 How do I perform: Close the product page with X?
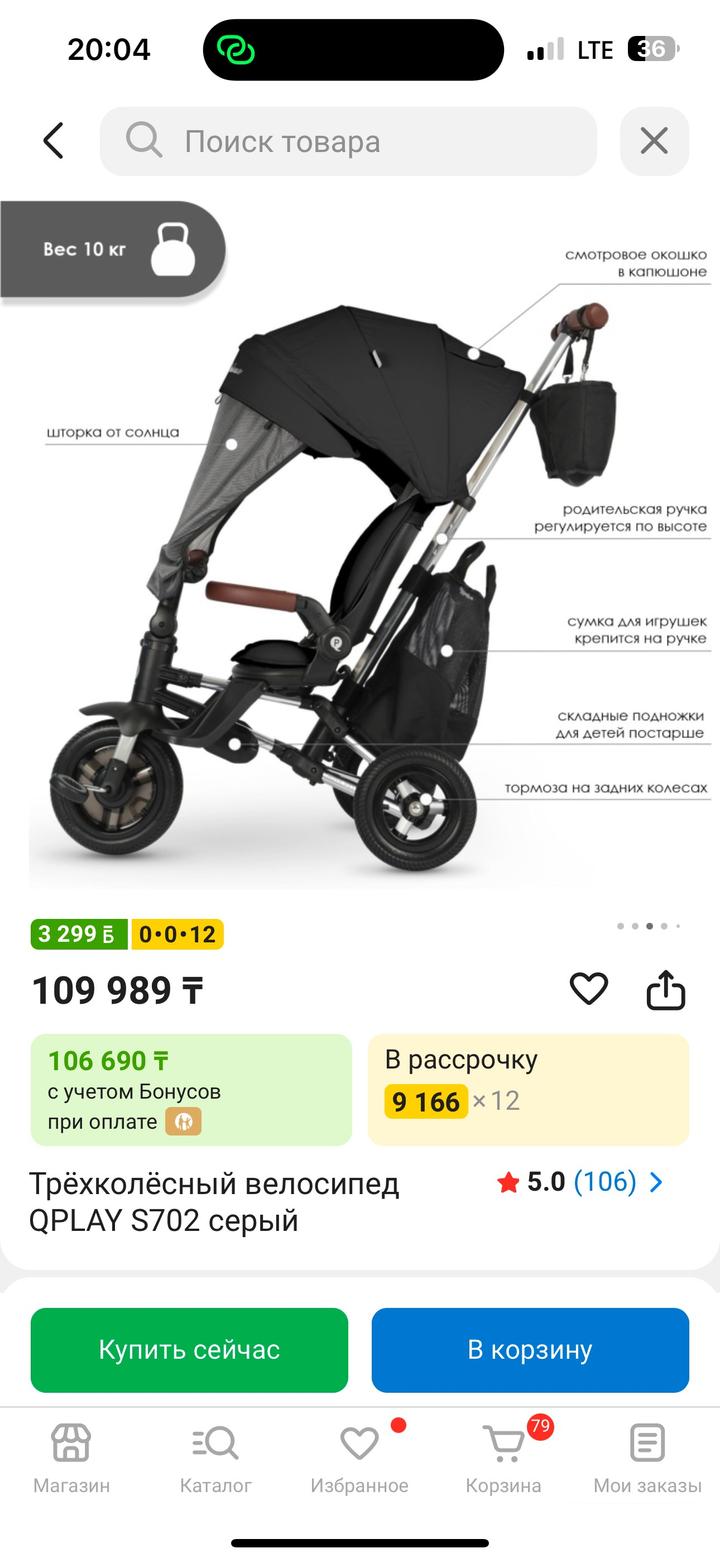click(654, 141)
